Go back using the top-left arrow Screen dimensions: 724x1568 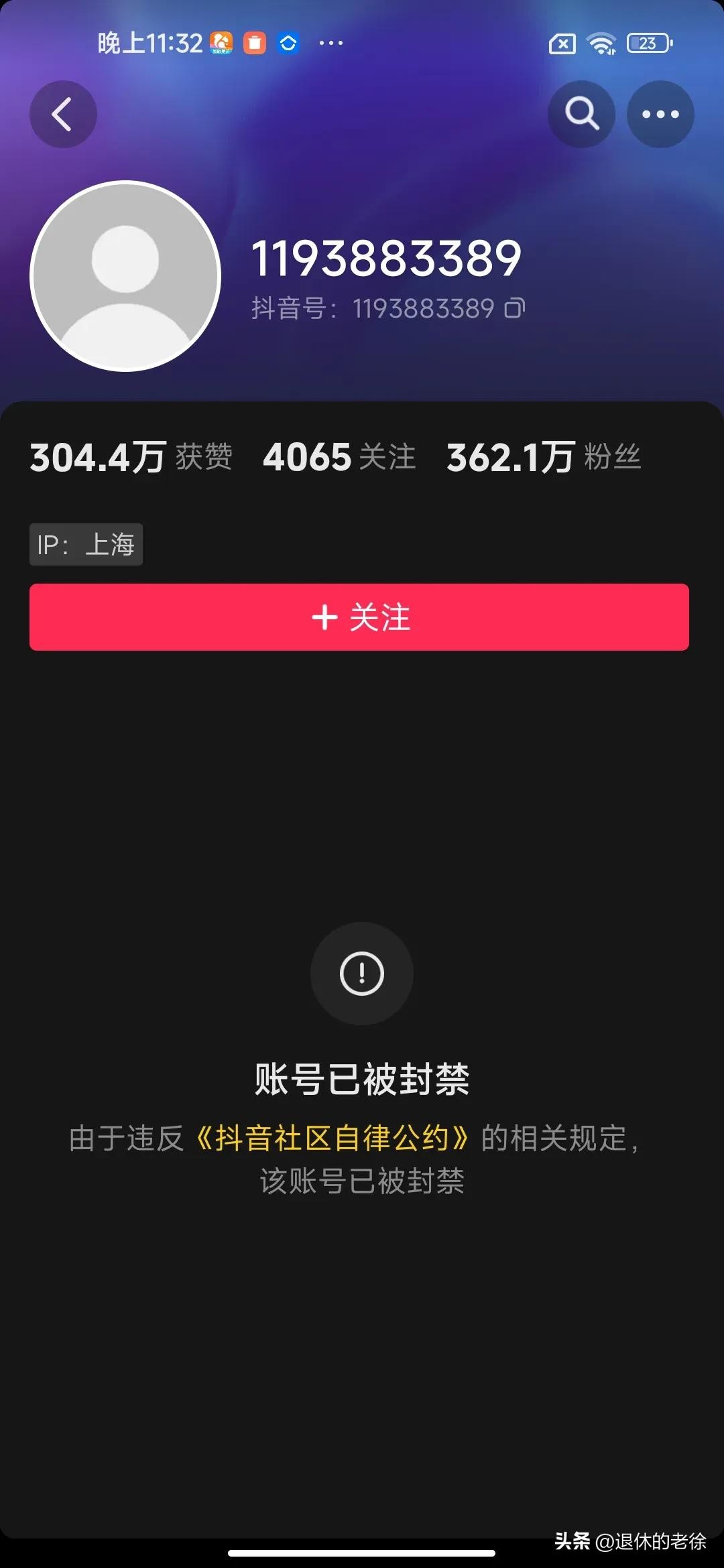point(63,115)
